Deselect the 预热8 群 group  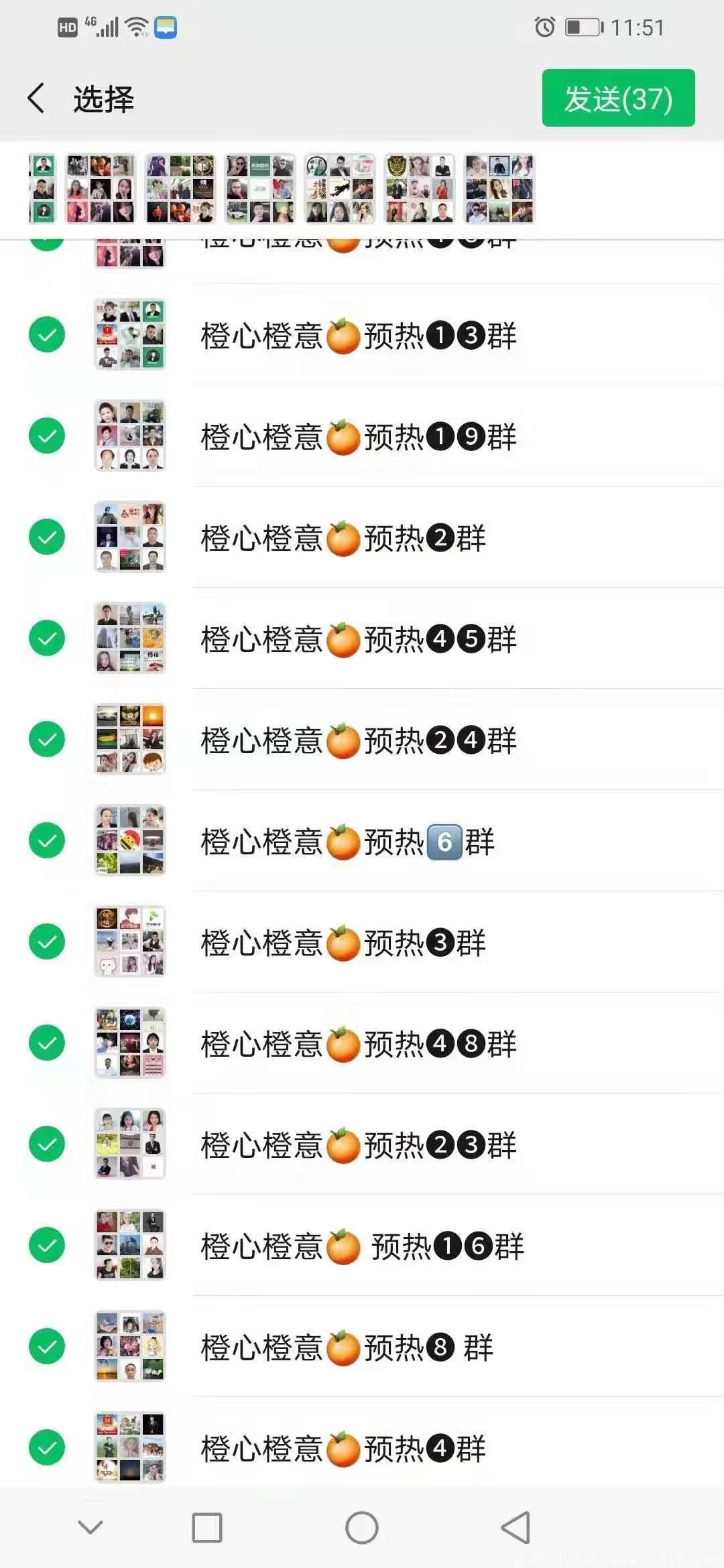coord(47,1346)
